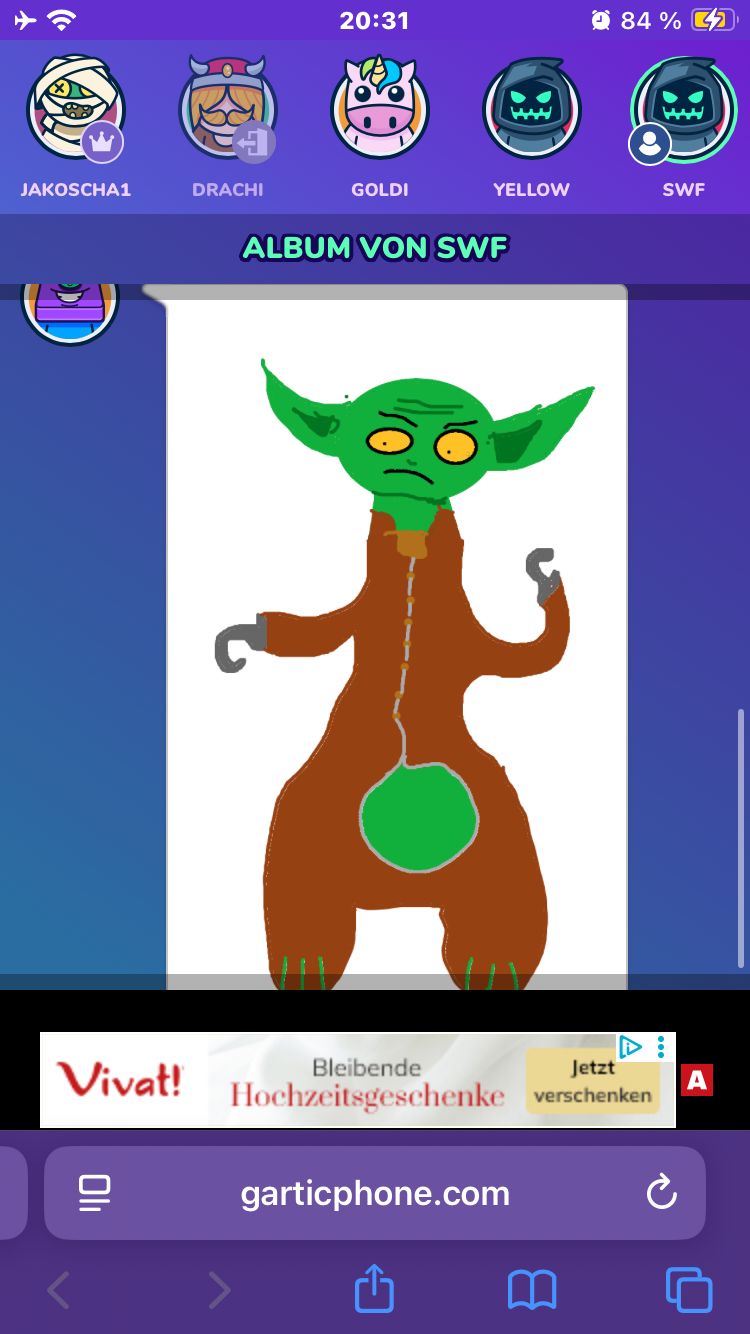This screenshot has height=1334, width=750.
Task: Open the page settings menu in address bar
Action: (94, 1193)
